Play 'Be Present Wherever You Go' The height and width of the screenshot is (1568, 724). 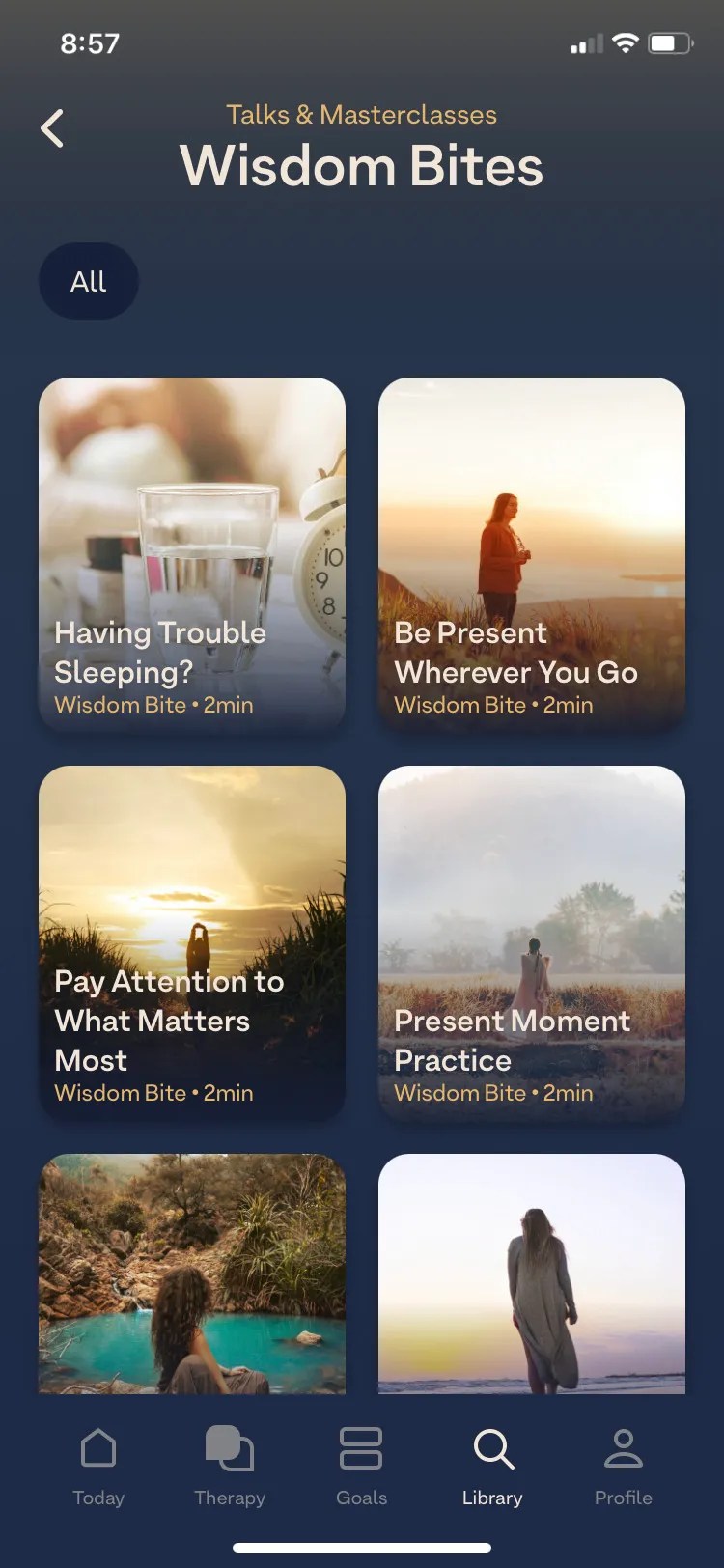point(531,554)
